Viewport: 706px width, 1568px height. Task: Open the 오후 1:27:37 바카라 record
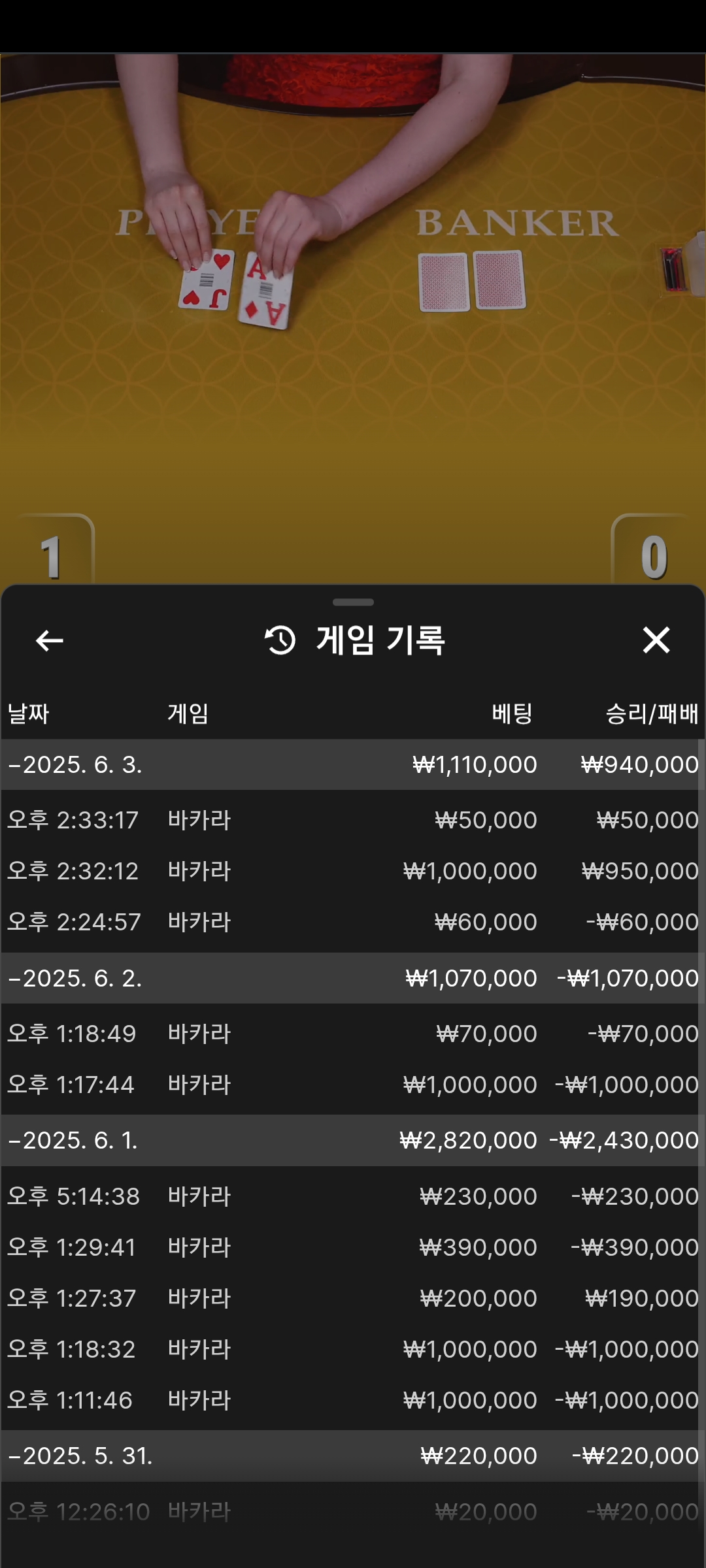(x=353, y=1298)
